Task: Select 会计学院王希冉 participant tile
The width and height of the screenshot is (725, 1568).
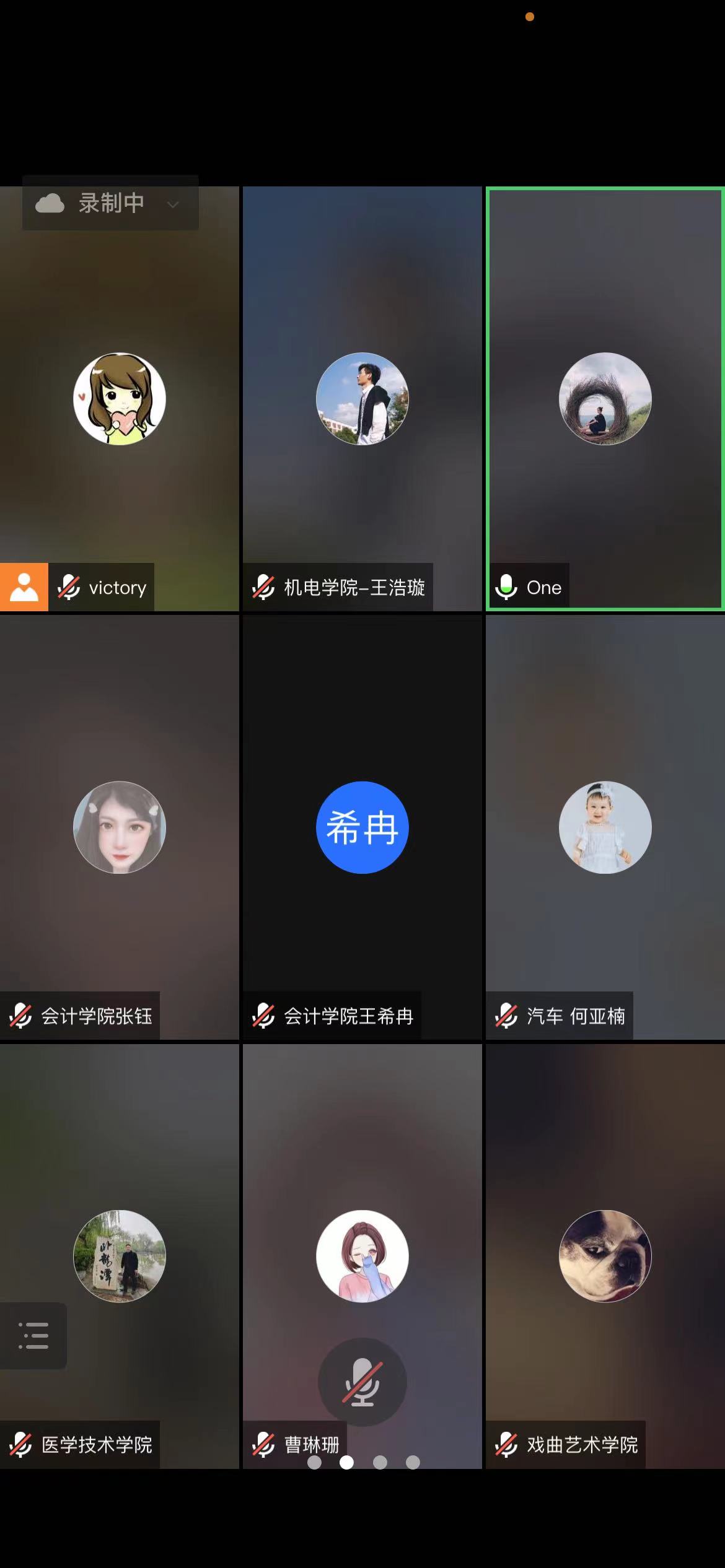Action: click(x=362, y=827)
